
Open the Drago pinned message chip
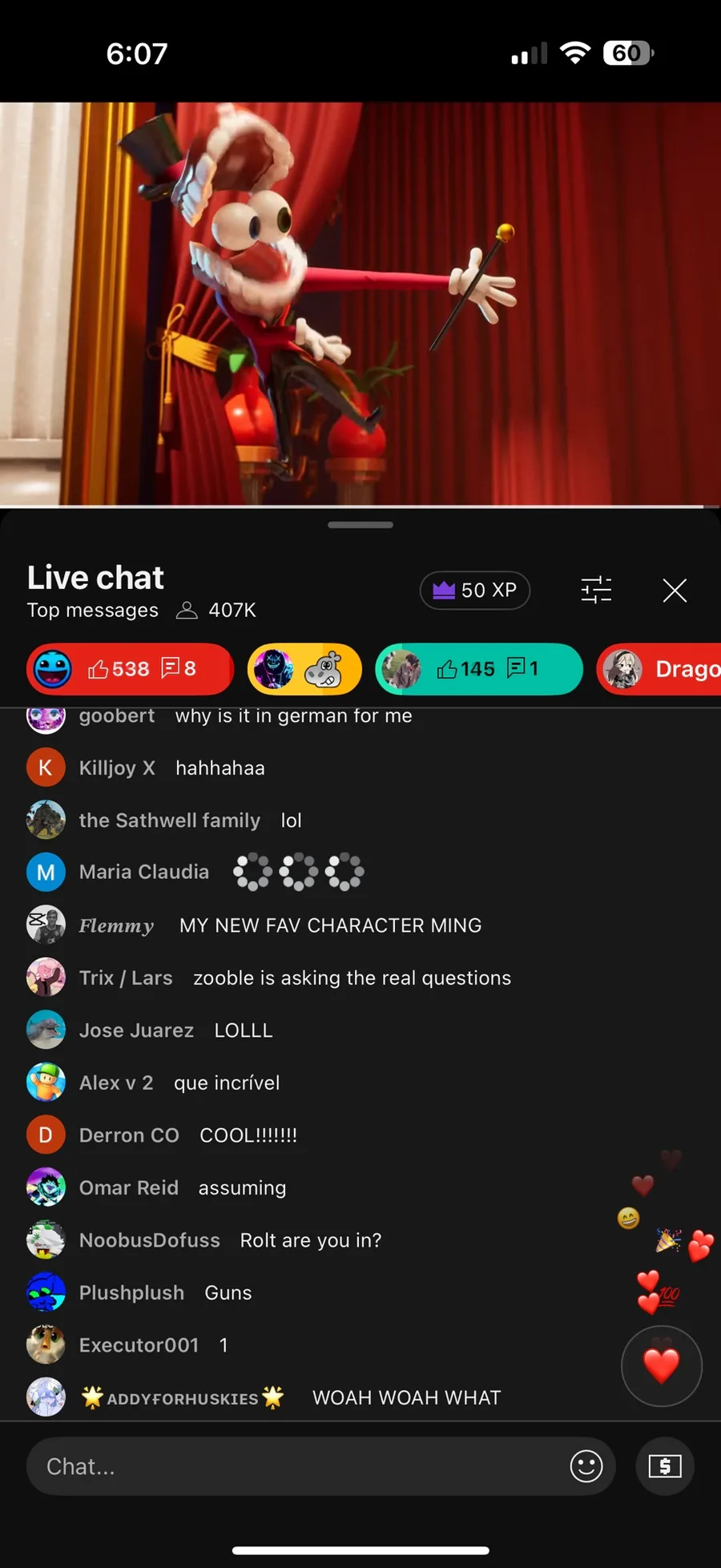click(x=659, y=669)
